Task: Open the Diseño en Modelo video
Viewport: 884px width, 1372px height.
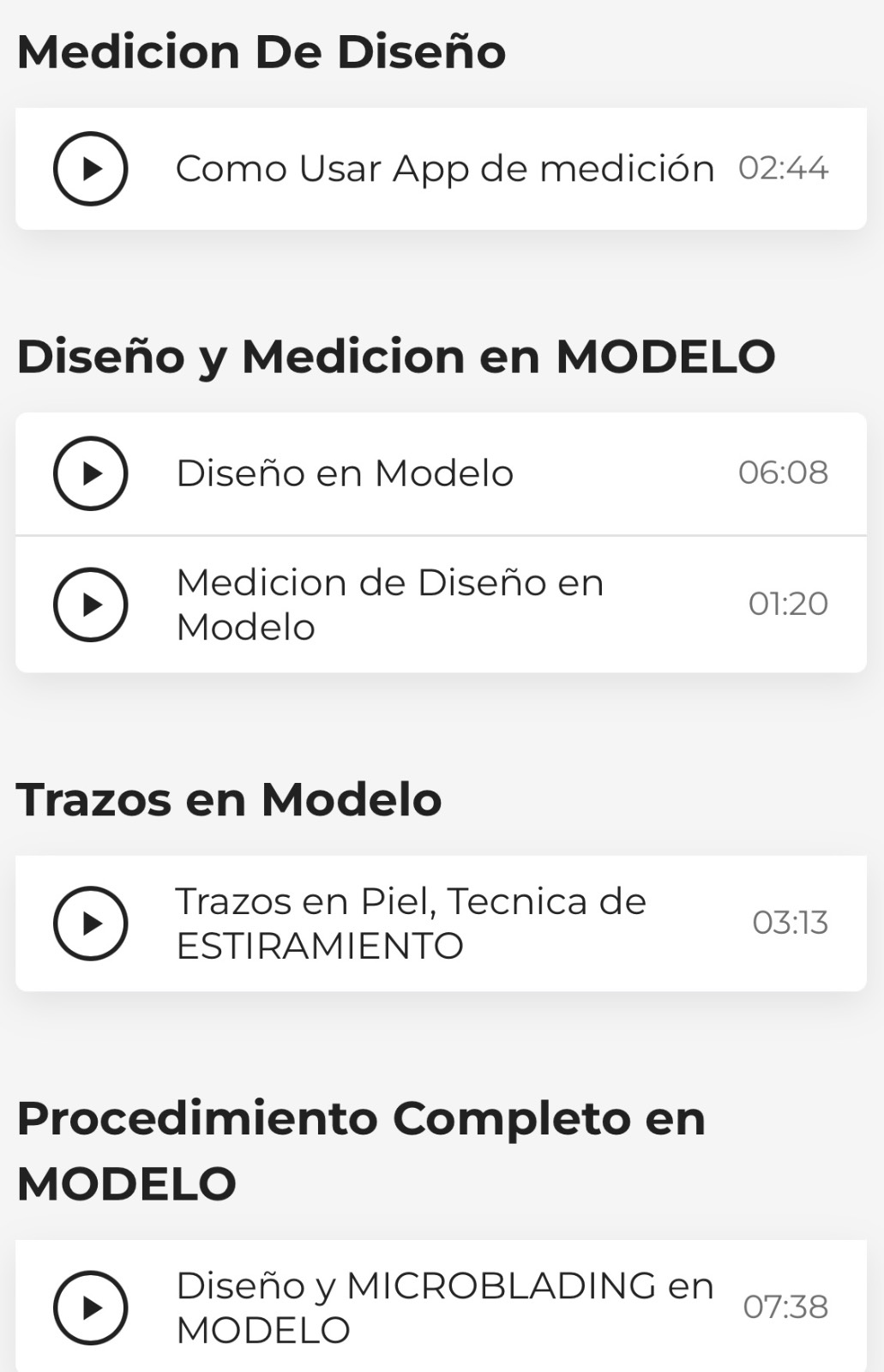Action: (x=91, y=473)
